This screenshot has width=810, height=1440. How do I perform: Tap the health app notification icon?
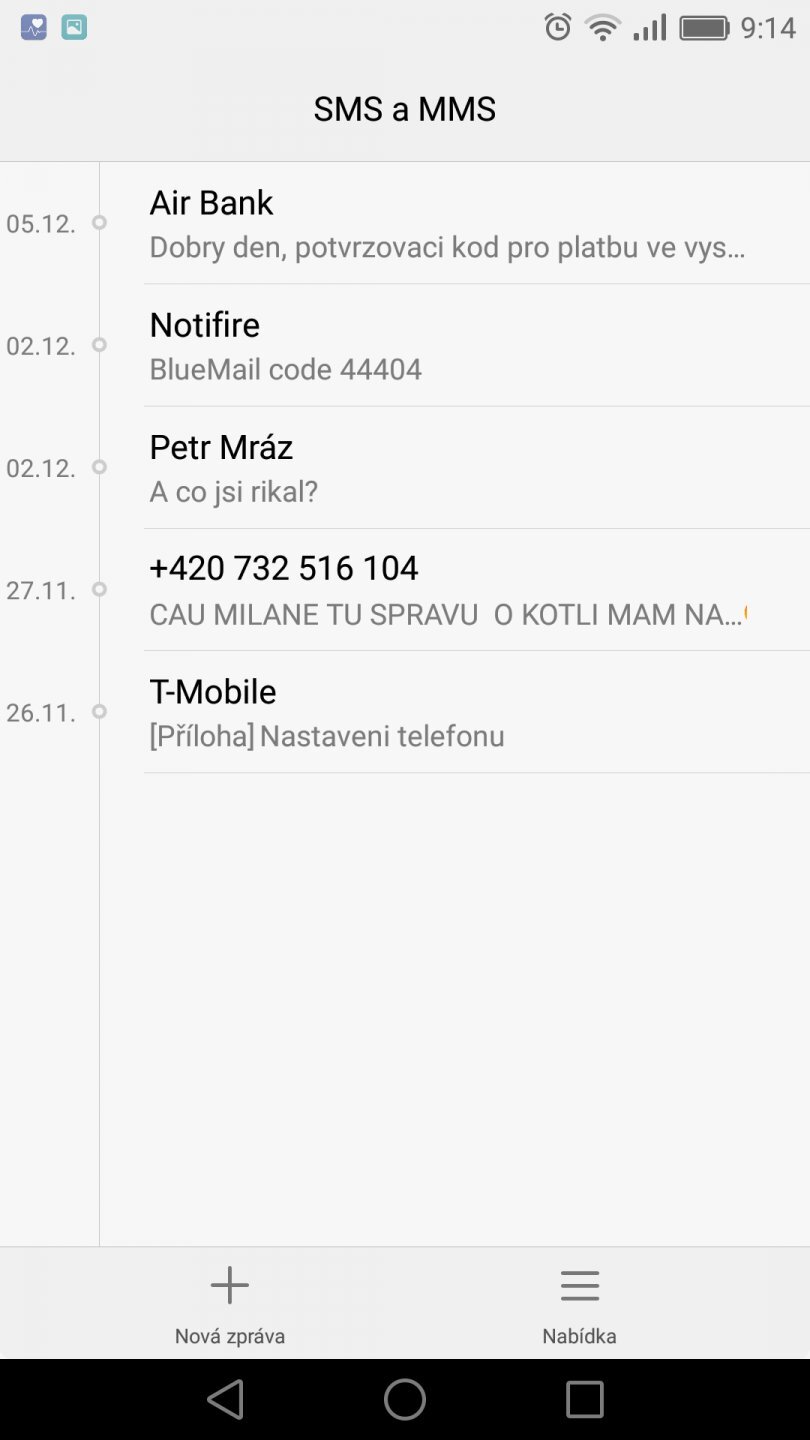coord(33,27)
